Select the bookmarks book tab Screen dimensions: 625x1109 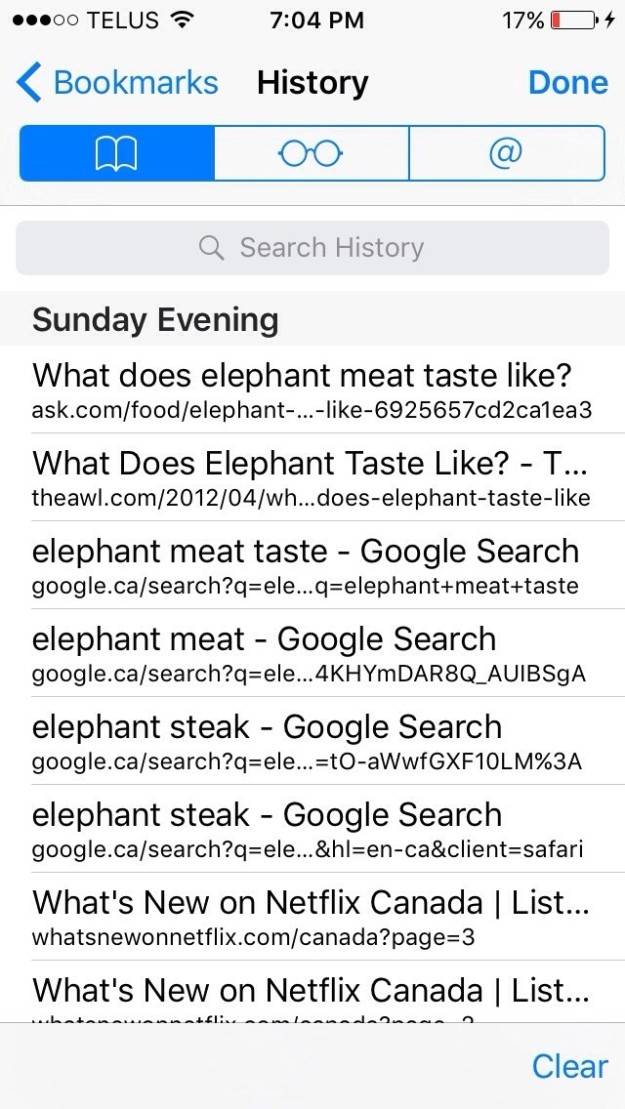tap(116, 153)
